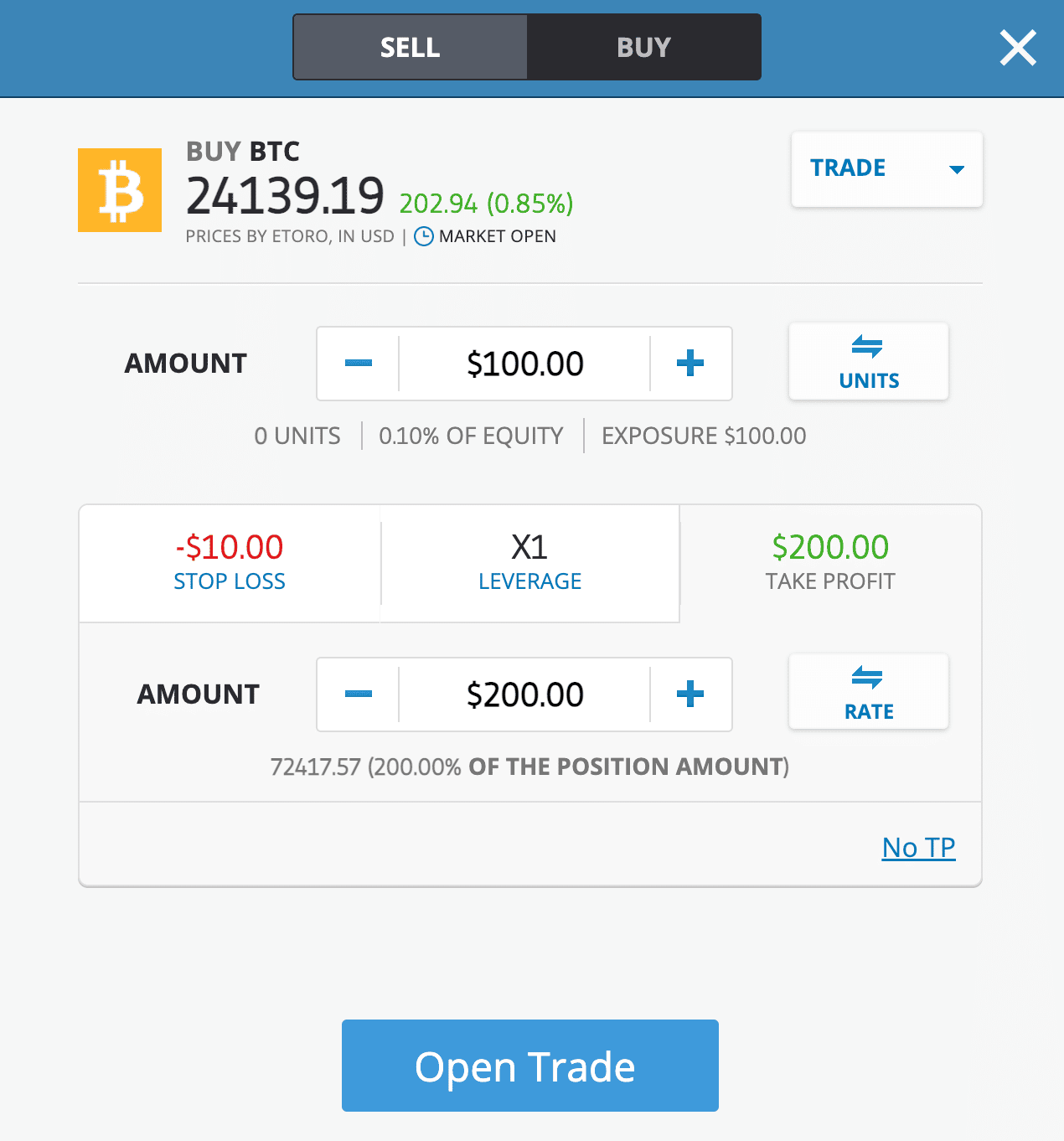Viewport: 1064px width, 1141px height.
Task: Select the Stop Loss tab
Action: (x=229, y=563)
